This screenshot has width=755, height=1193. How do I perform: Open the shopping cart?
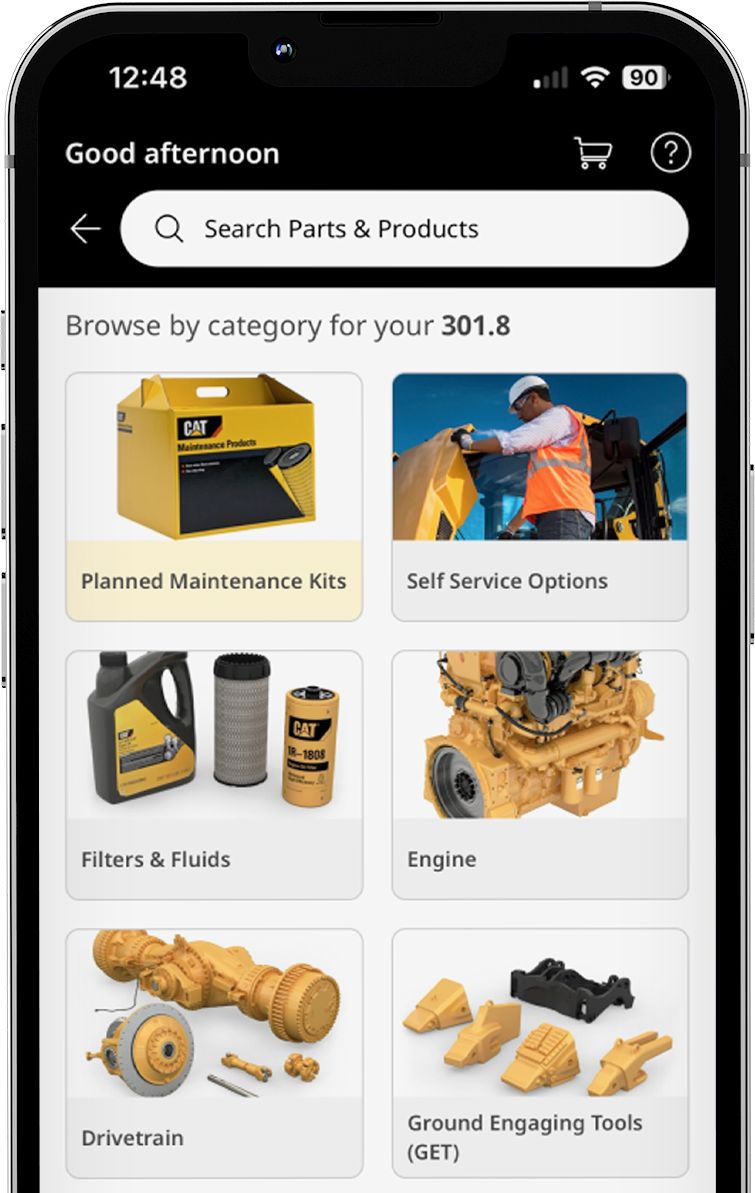coord(592,153)
